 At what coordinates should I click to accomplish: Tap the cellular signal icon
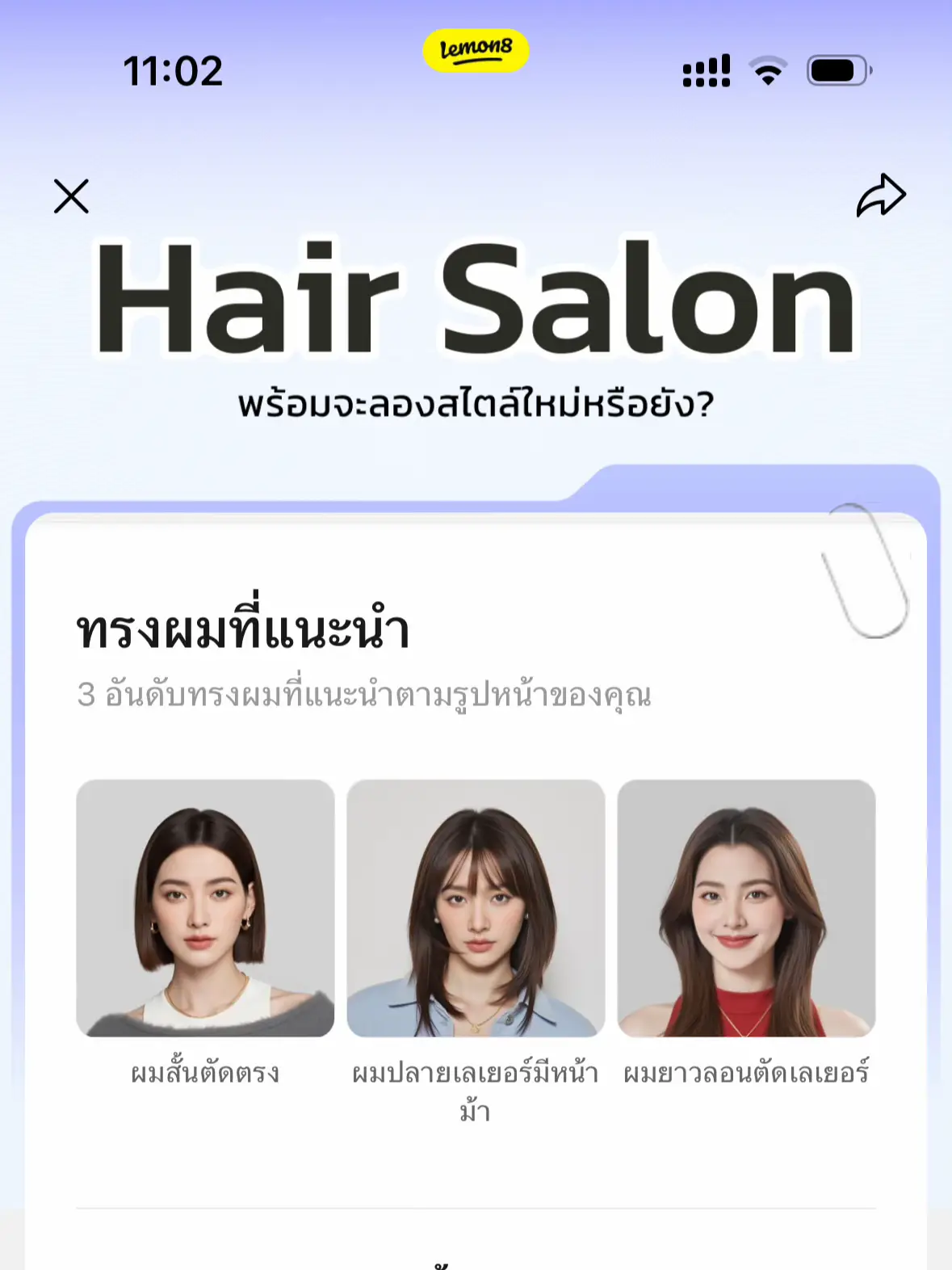(707, 73)
